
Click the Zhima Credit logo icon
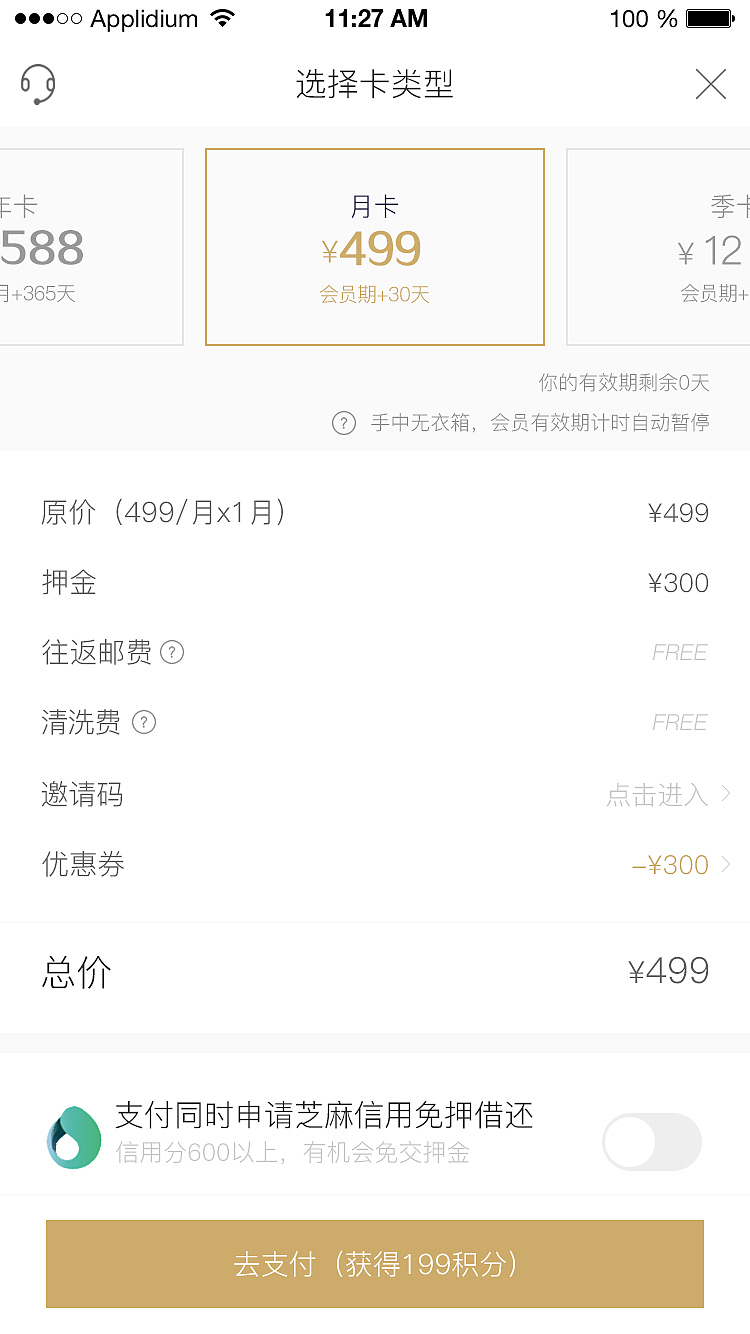(x=73, y=1139)
